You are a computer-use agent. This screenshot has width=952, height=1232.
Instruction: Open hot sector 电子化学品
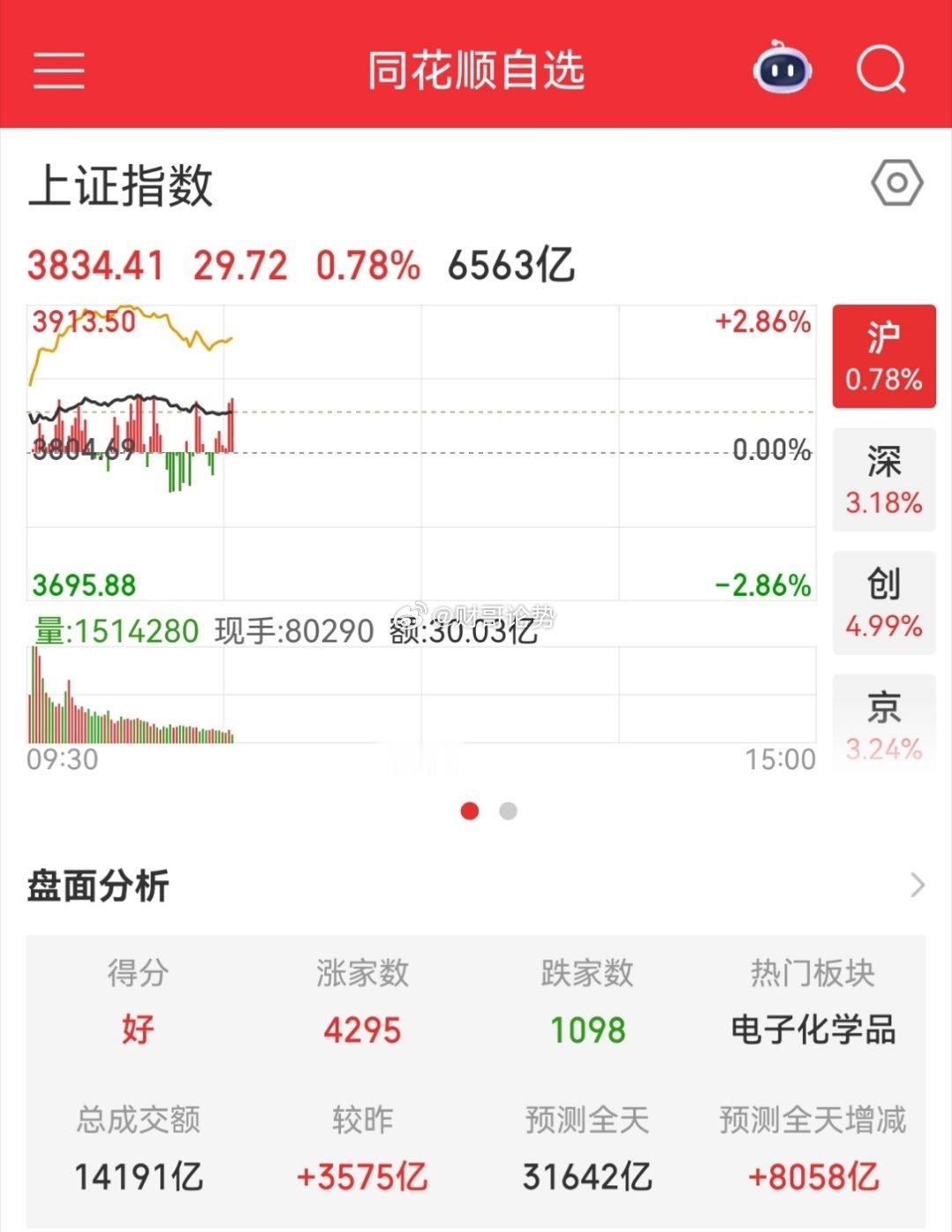(x=813, y=1029)
